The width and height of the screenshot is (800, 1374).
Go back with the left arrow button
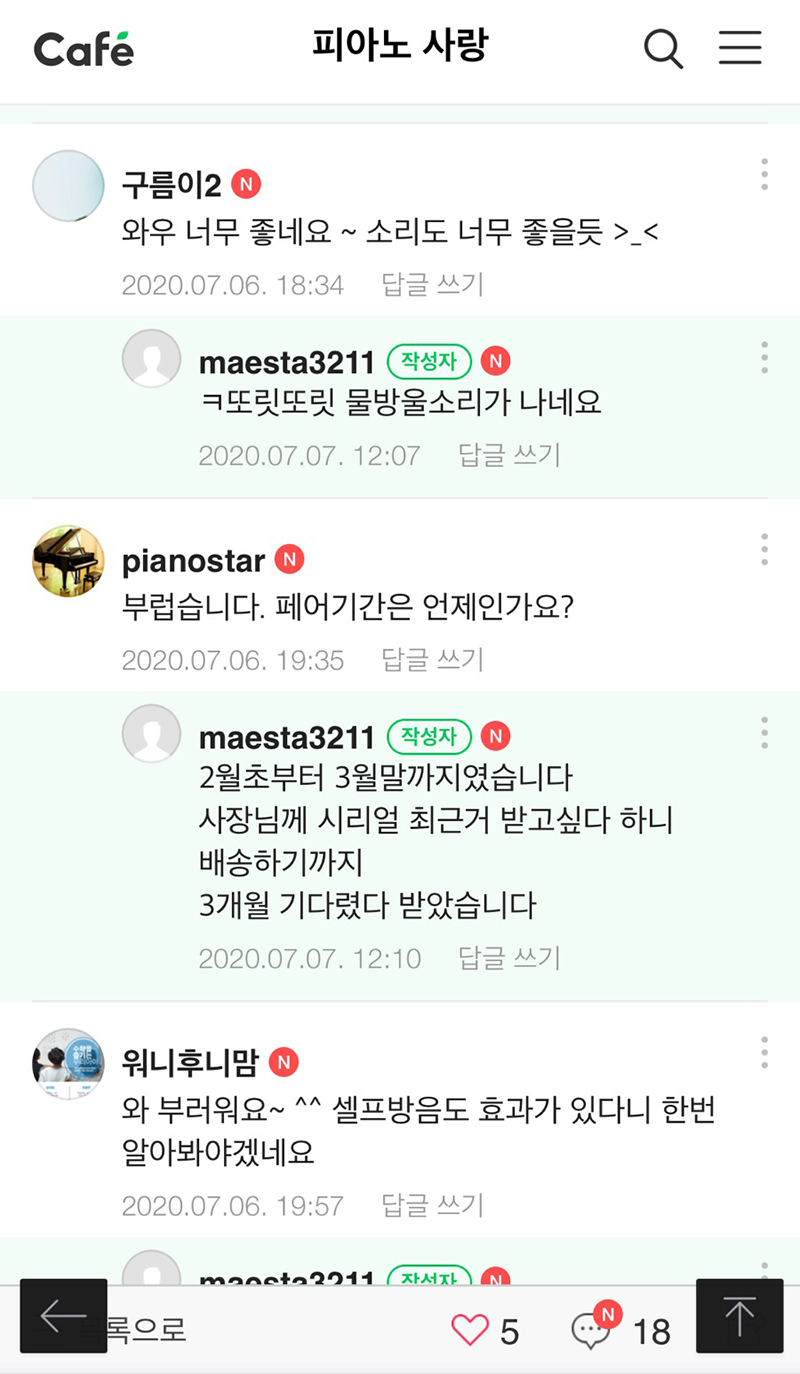(63, 1316)
